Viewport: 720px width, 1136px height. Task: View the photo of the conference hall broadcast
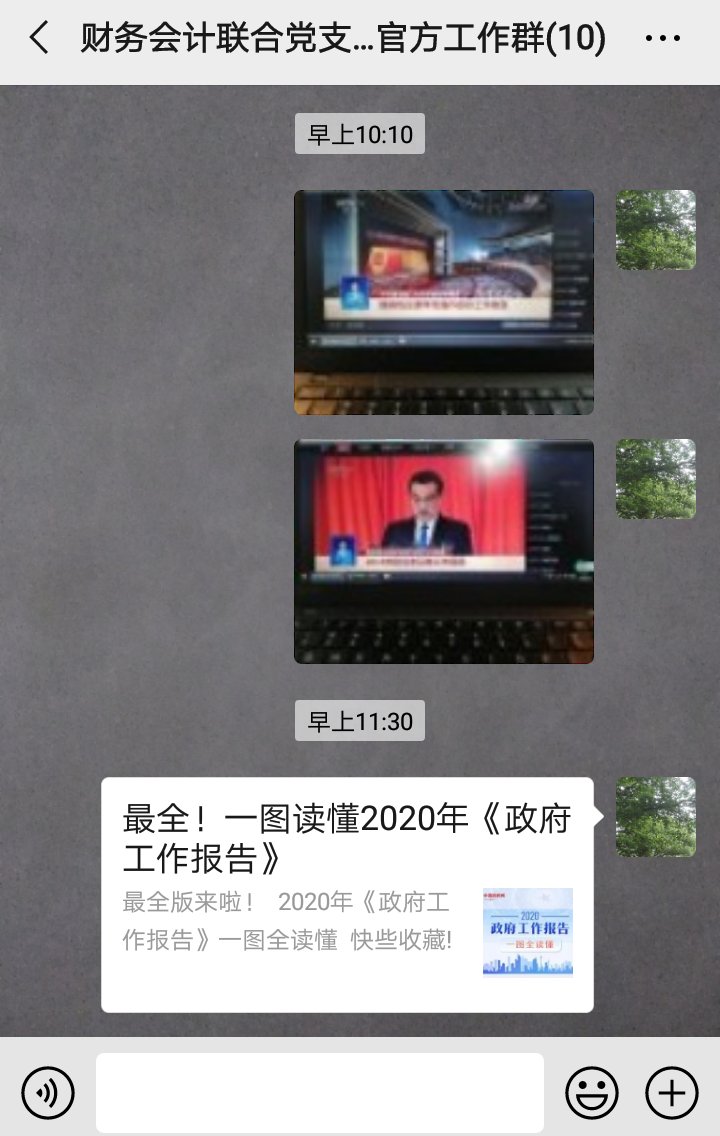pos(444,302)
